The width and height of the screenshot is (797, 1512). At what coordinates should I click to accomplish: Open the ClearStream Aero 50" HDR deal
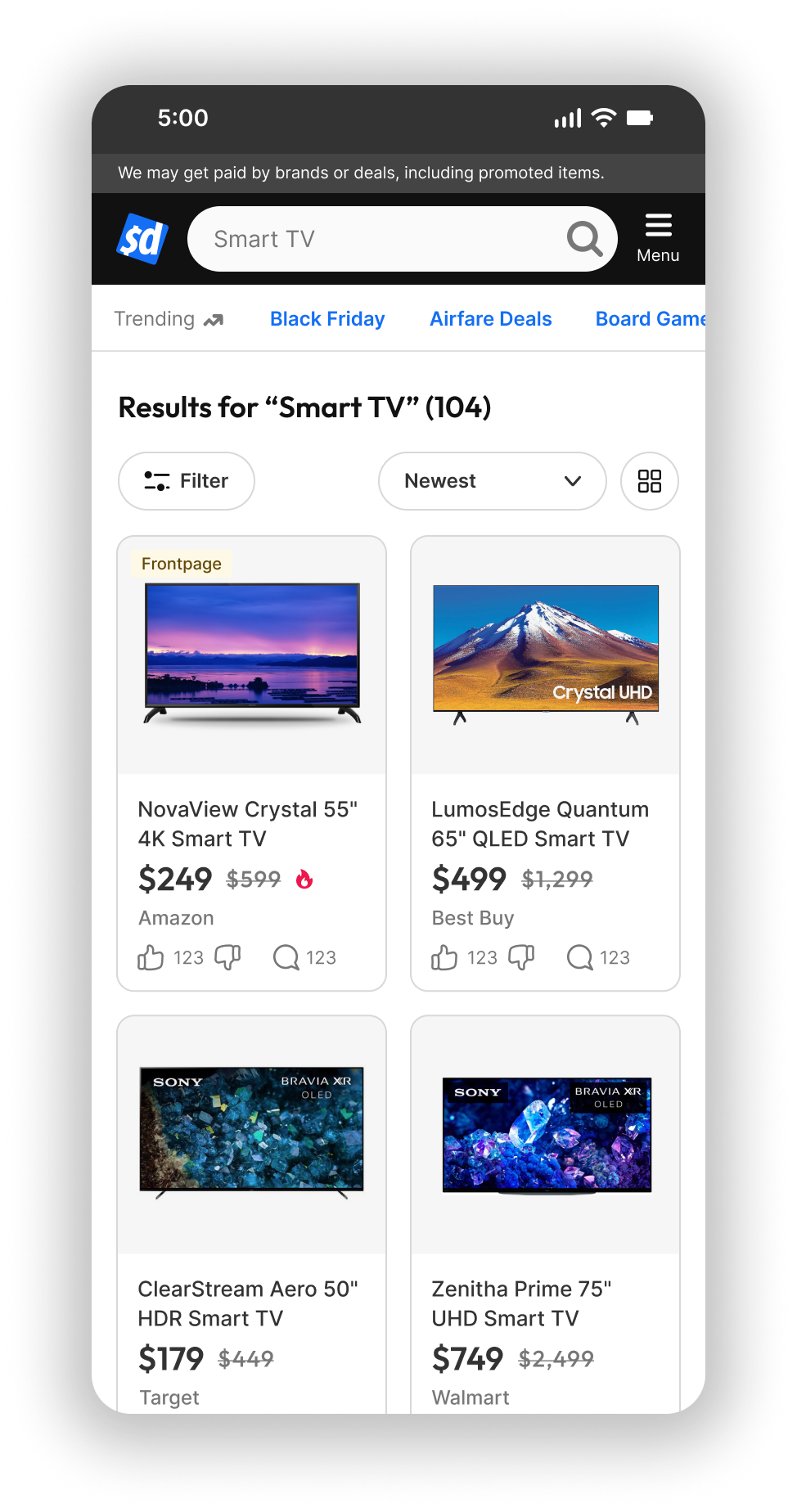(x=248, y=1303)
